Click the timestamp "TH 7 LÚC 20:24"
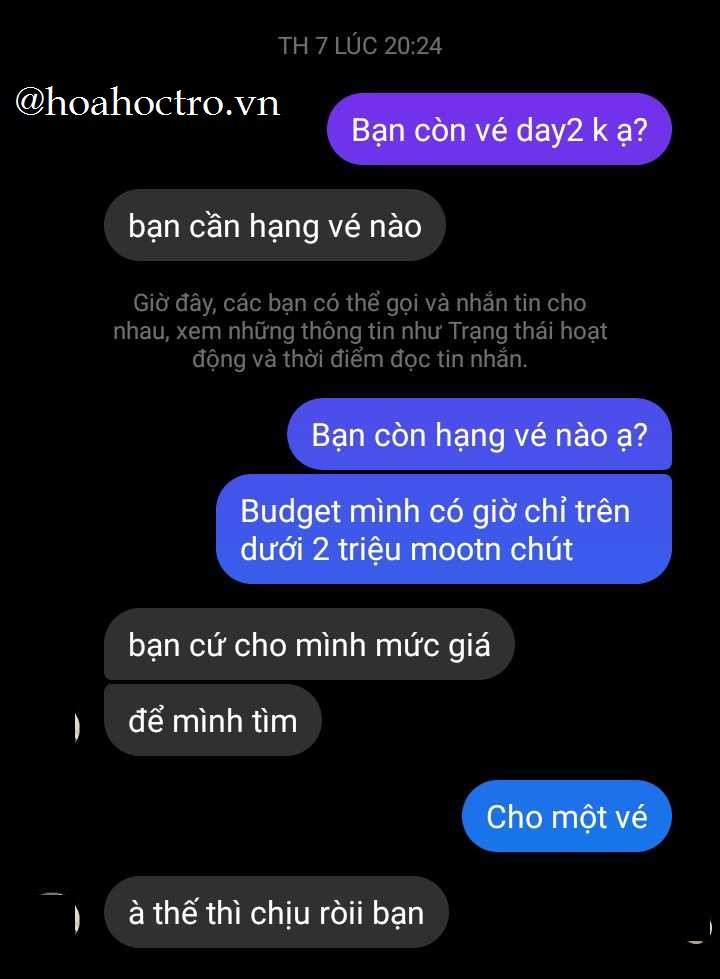 361,44
